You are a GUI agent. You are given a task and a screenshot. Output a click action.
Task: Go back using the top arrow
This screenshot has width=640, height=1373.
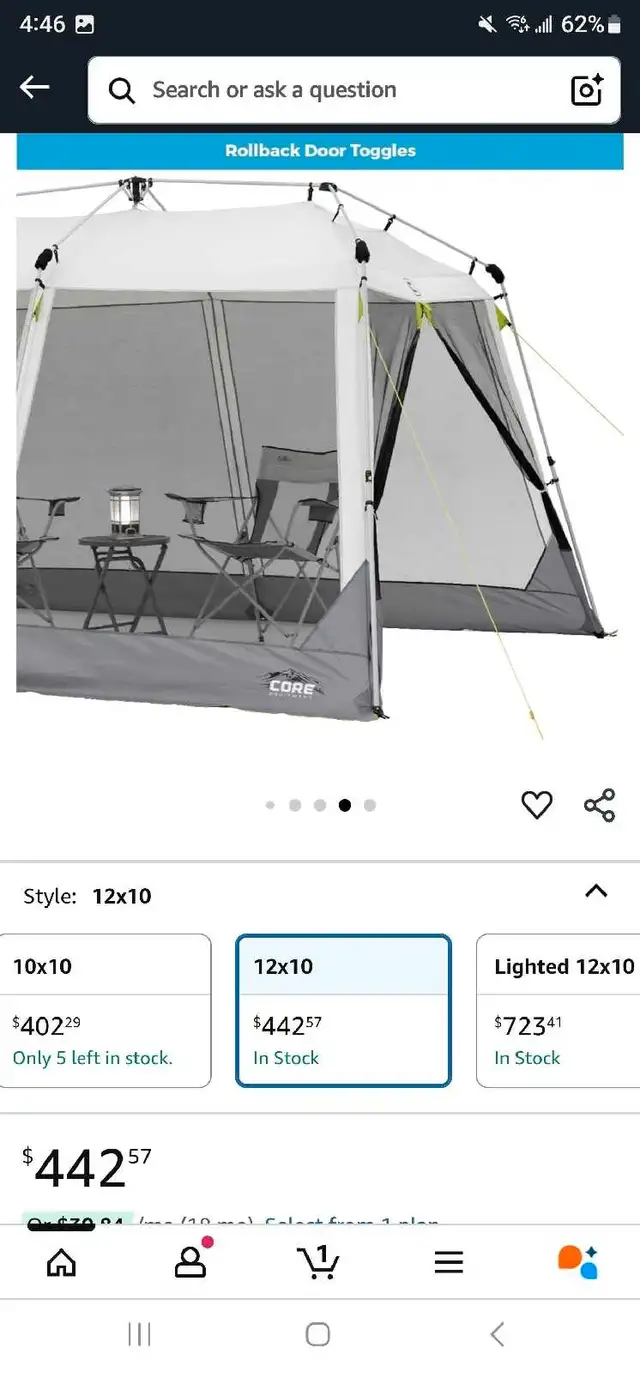pos(34,88)
